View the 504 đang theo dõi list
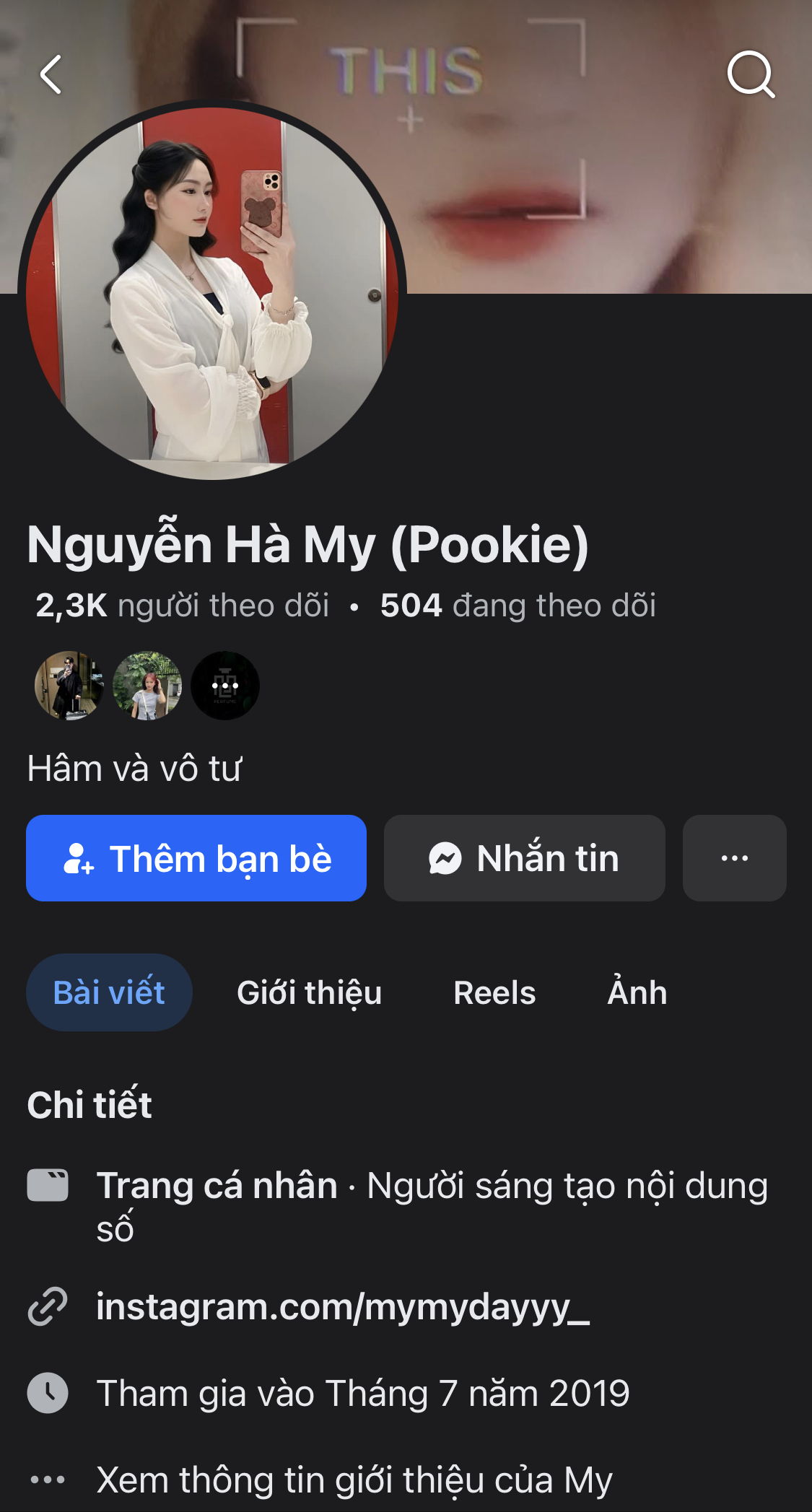The height and width of the screenshot is (1512, 812). (x=518, y=606)
